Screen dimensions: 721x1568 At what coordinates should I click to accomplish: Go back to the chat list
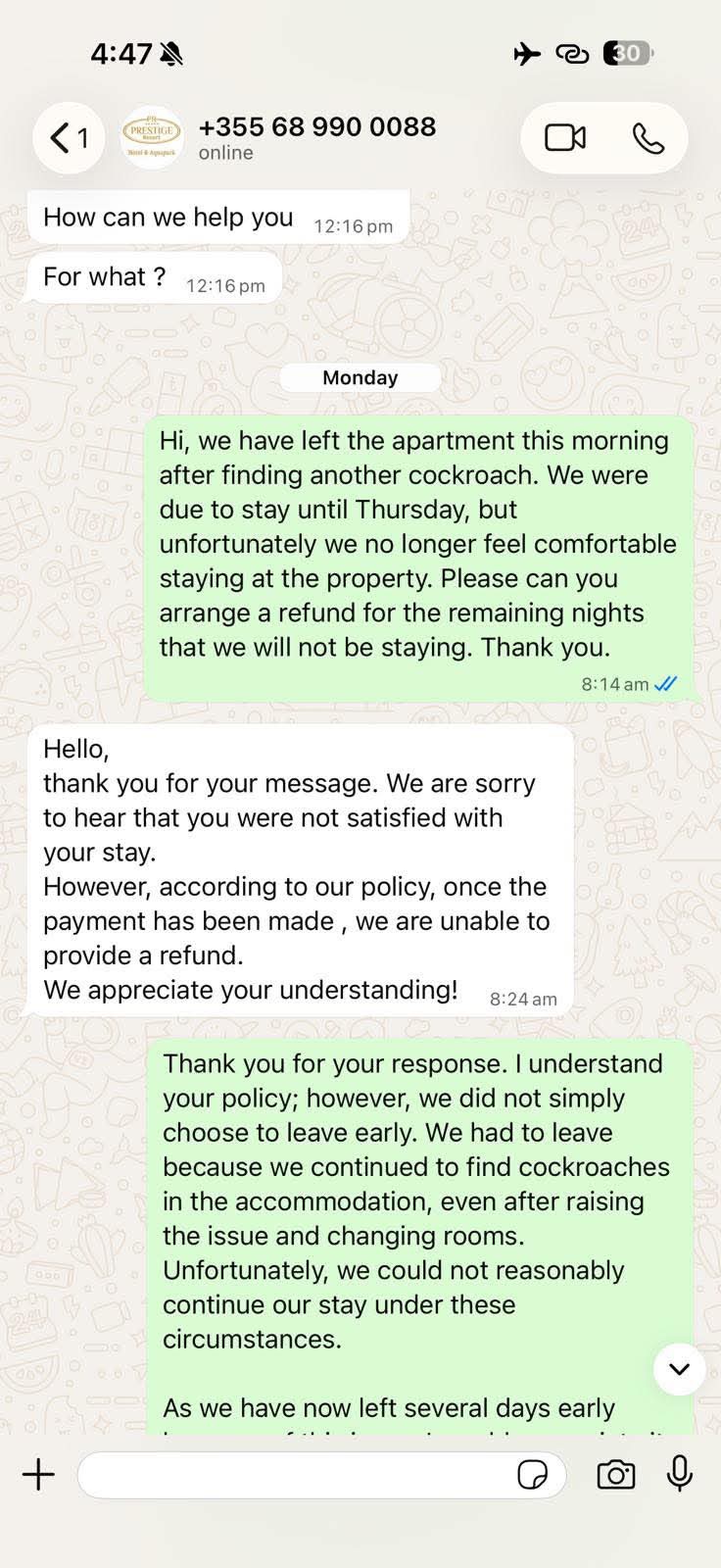coord(69,138)
